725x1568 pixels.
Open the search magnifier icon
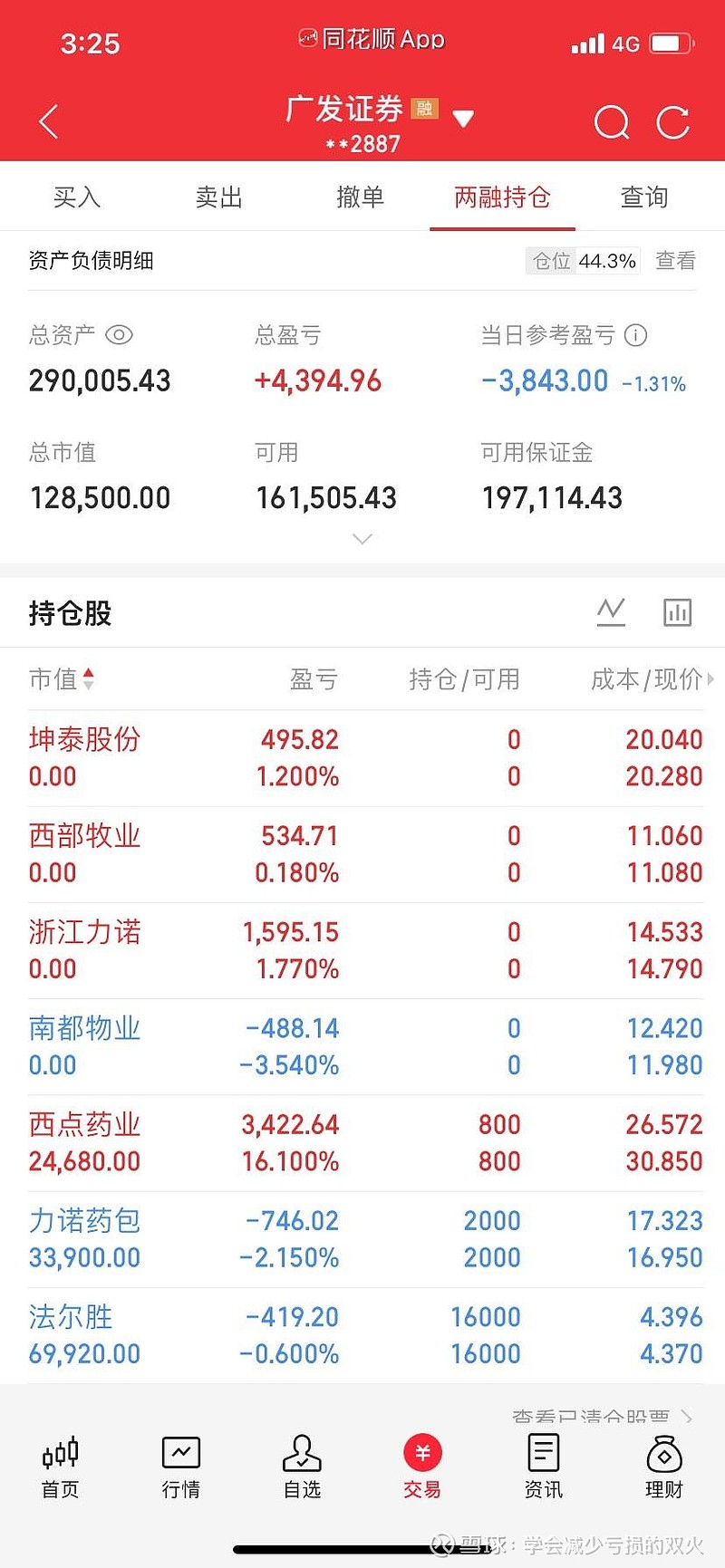[x=612, y=122]
